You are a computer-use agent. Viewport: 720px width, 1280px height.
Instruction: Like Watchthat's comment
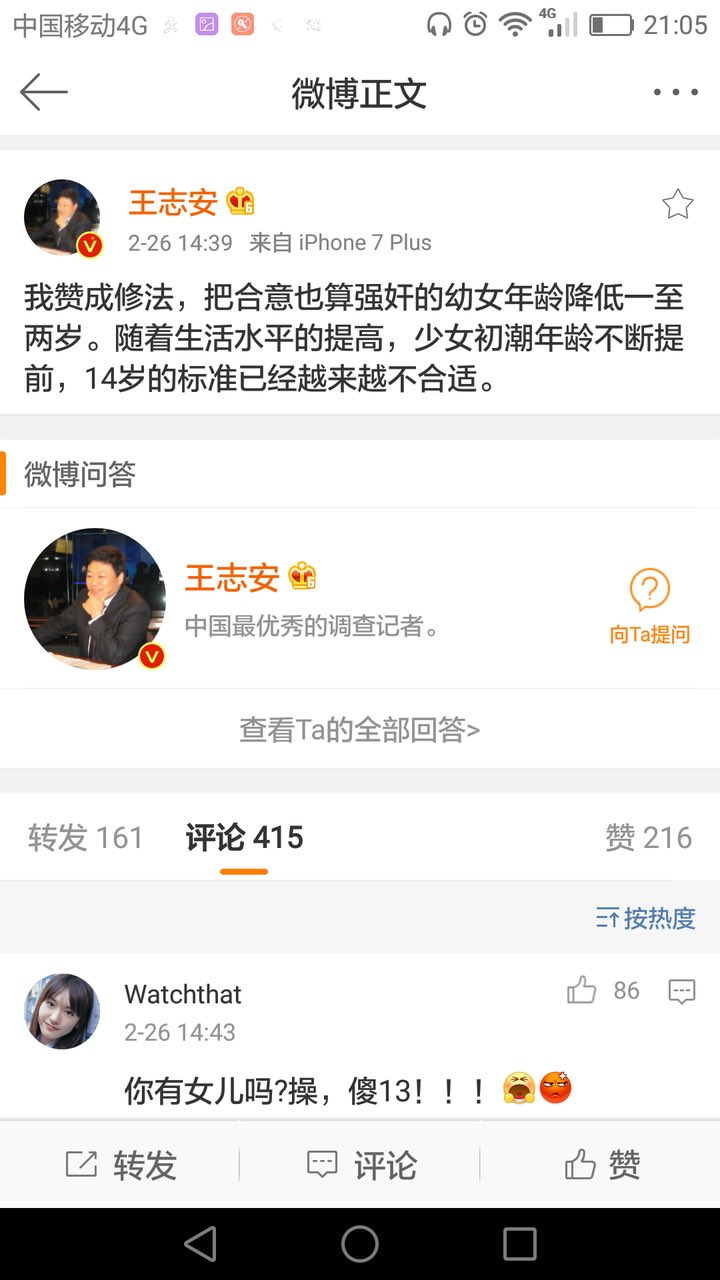[x=582, y=991]
